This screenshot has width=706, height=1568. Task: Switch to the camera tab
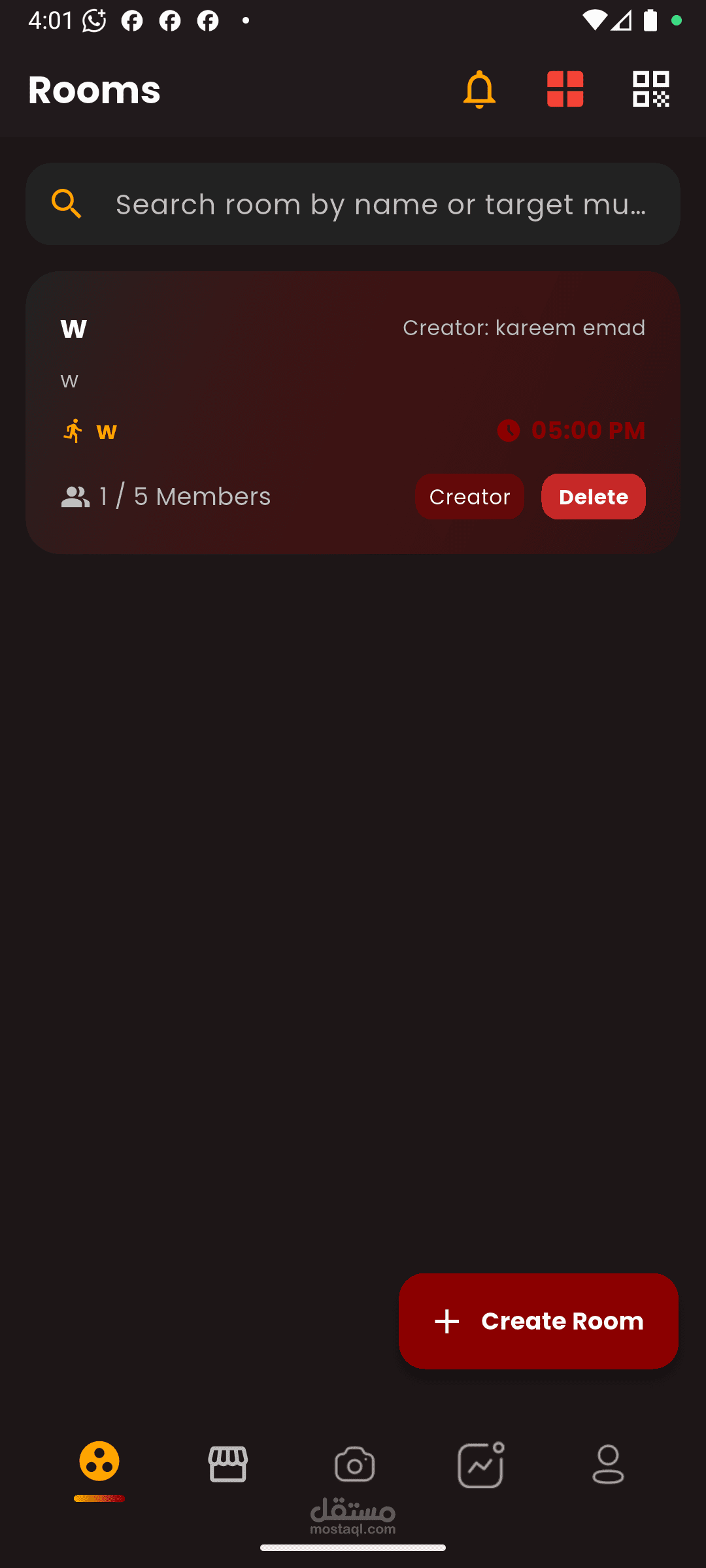tap(354, 1463)
